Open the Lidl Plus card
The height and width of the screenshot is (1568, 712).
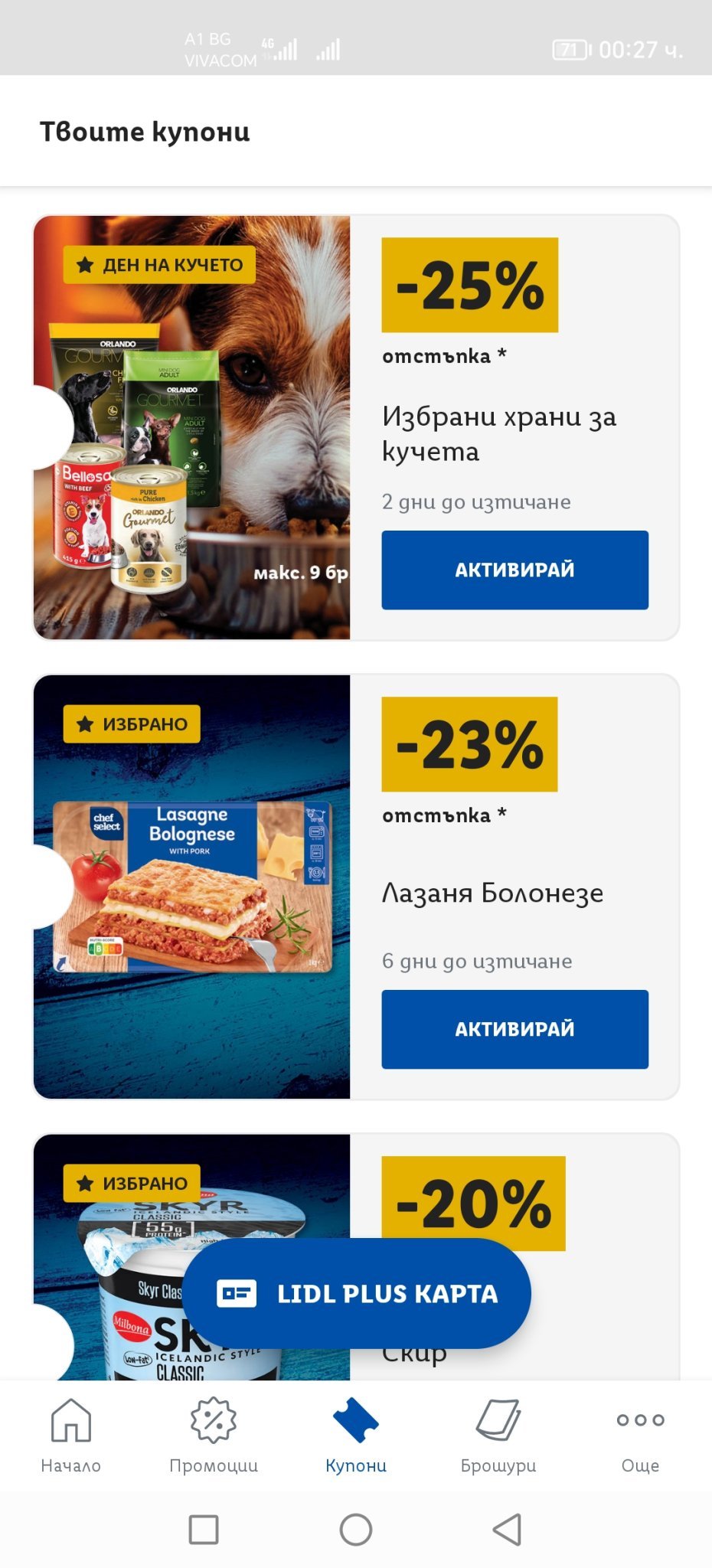pos(357,1293)
